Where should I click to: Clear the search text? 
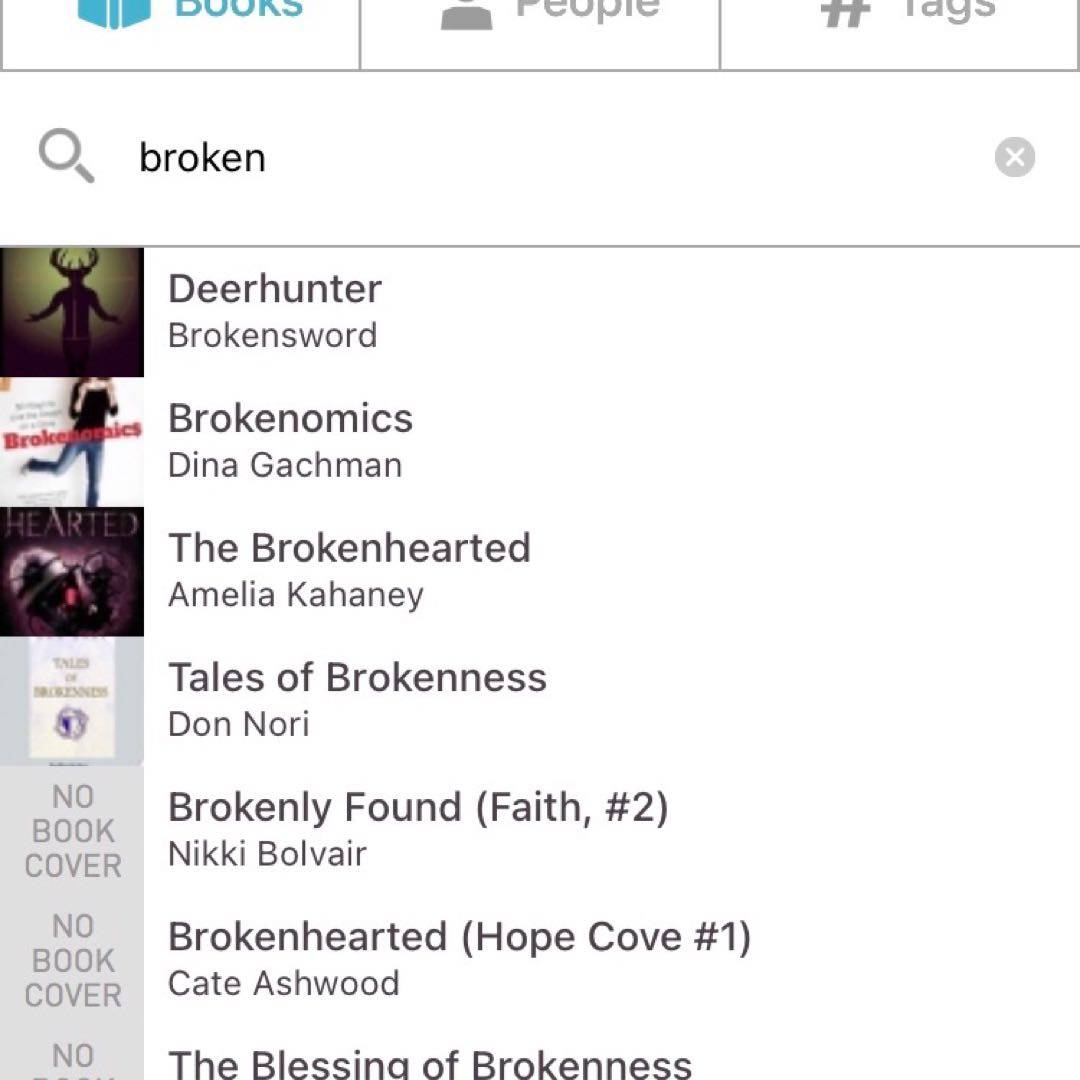pyautogui.click(x=1014, y=158)
